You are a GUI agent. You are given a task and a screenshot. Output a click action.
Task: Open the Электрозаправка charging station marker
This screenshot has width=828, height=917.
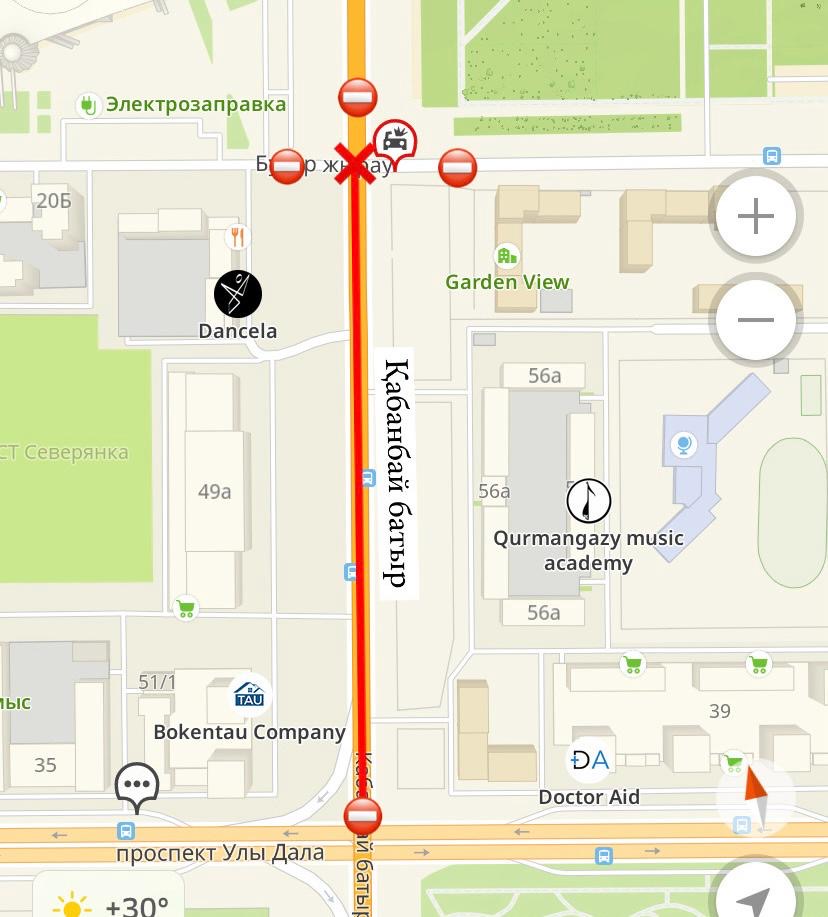[x=88, y=104]
